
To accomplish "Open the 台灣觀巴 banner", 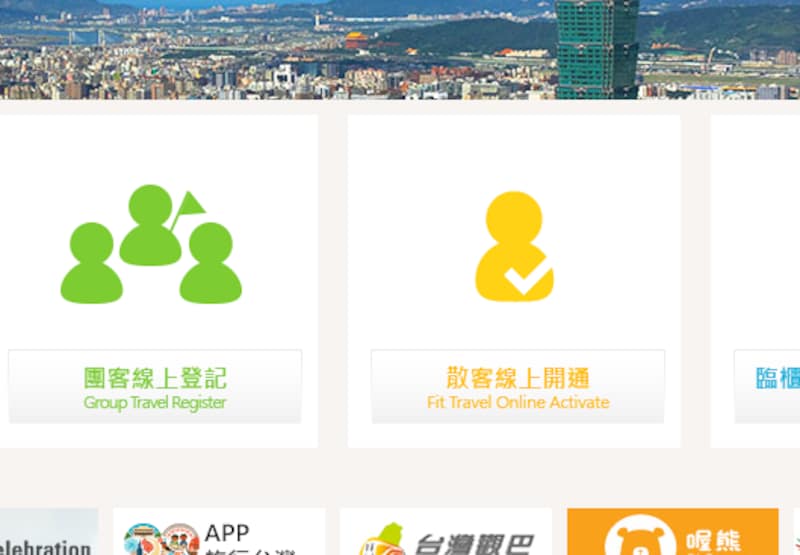I will click(446, 533).
